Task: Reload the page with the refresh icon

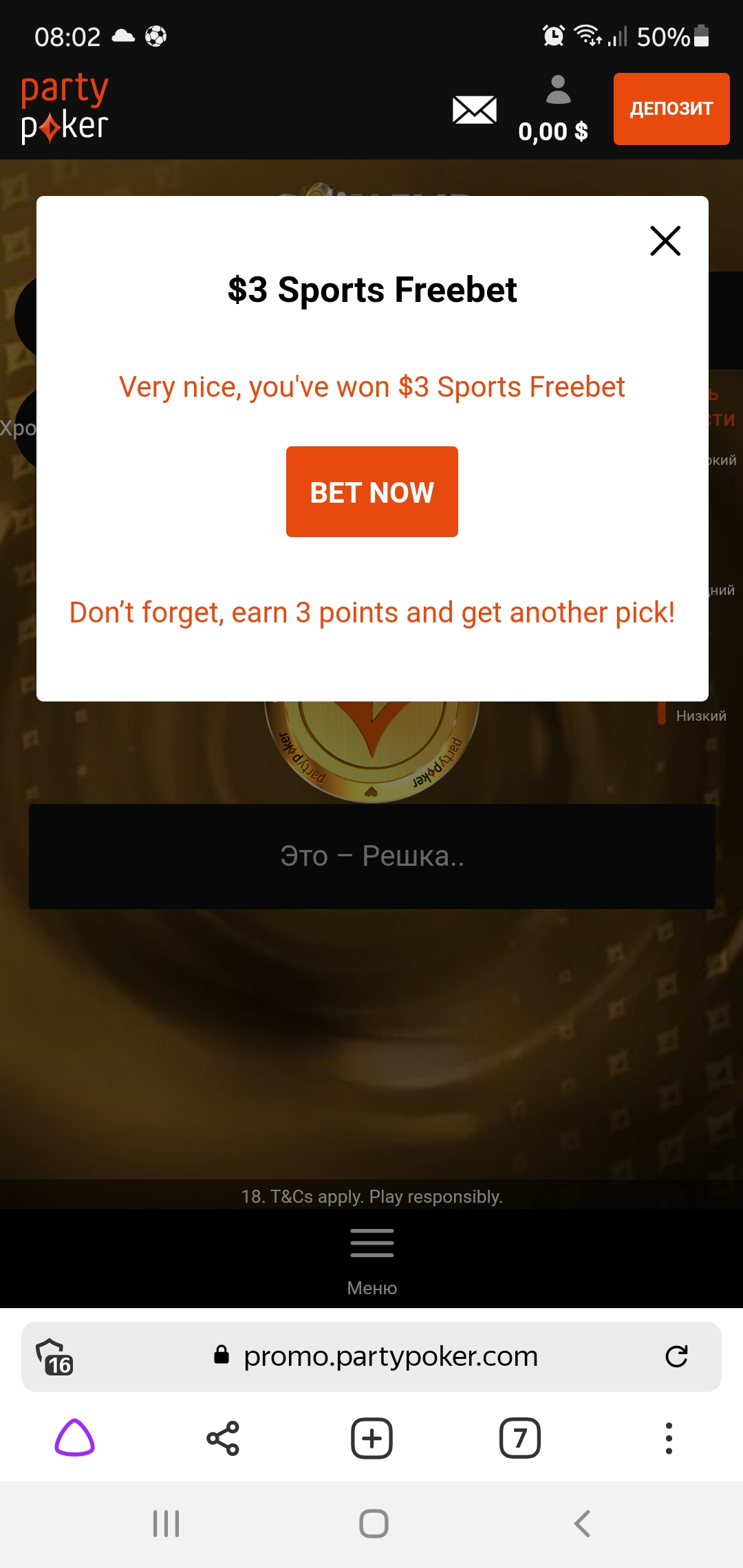Action: pyautogui.click(x=677, y=1356)
